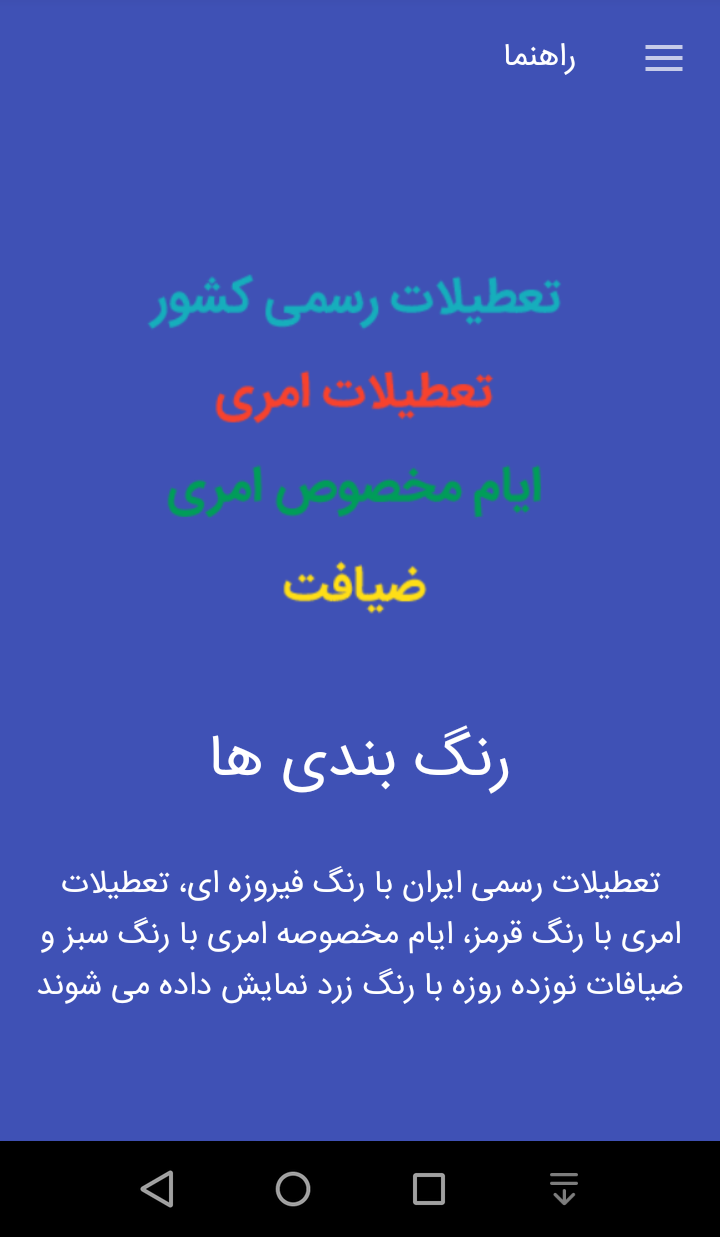This screenshot has height=1237, width=720.
Task: Go to the home screen
Action: coord(293,1189)
